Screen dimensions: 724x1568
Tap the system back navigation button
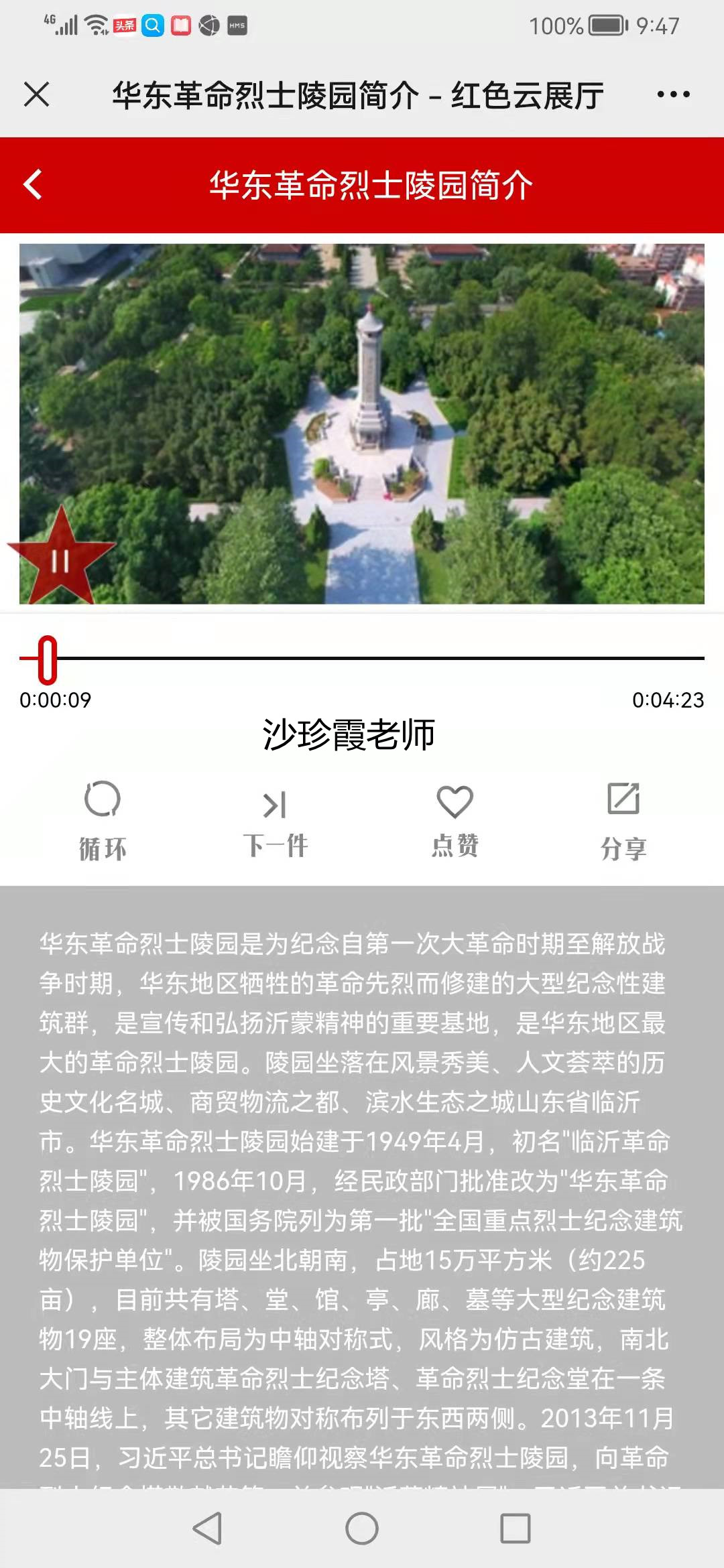point(207,1528)
